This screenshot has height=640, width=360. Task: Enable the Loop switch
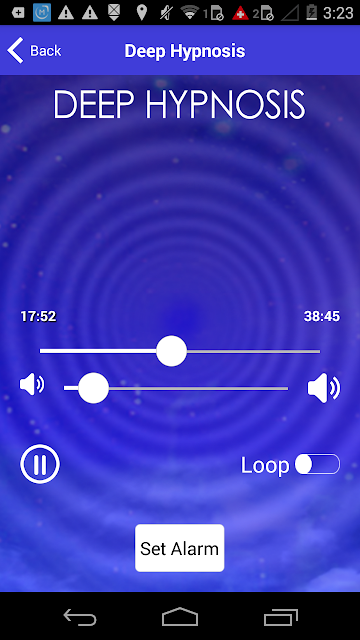(317, 464)
